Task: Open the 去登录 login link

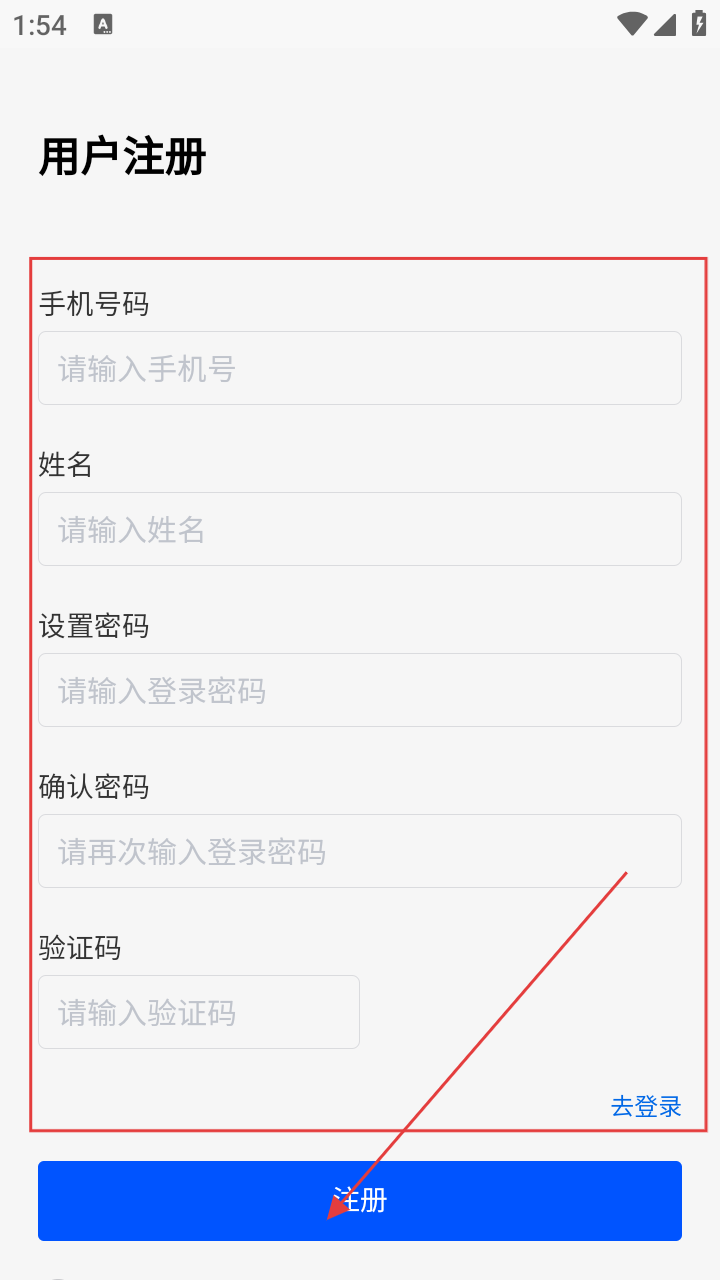Action: click(x=646, y=1106)
